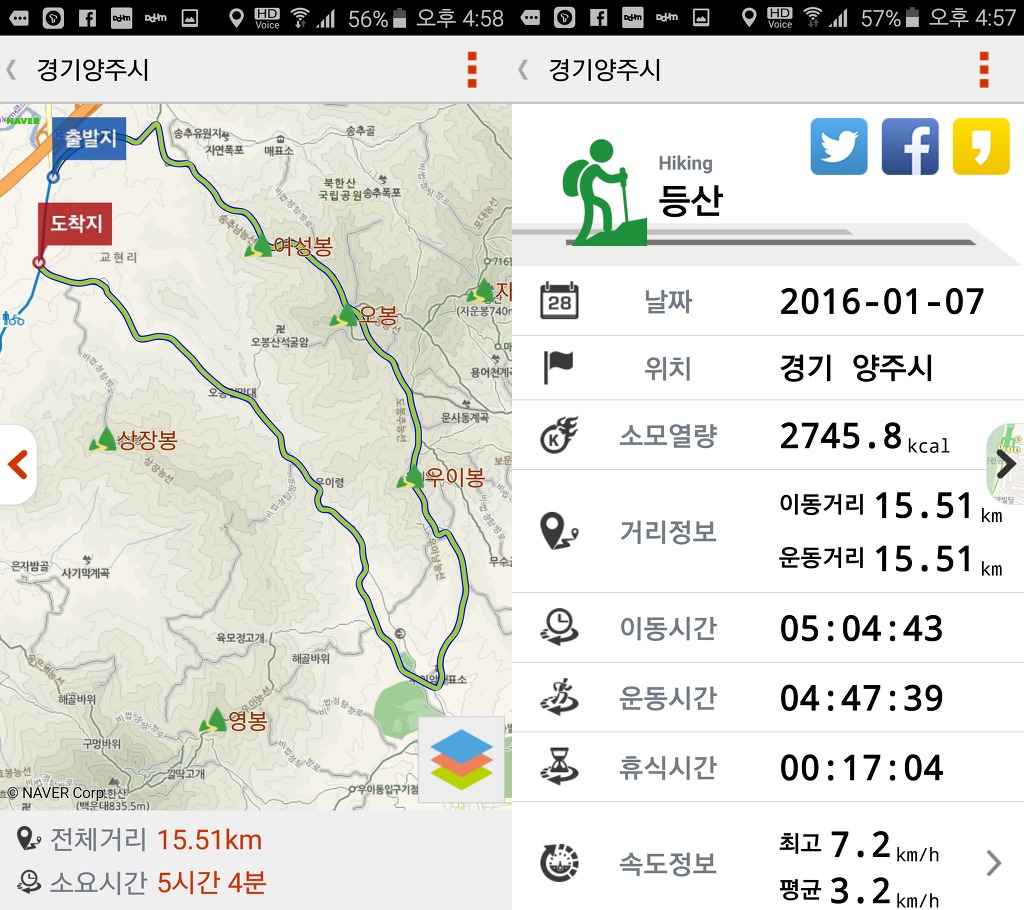The height and width of the screenshot is (910, 1024).
Task: Tap the red left arrow on the map edge
Action: [x=17, y=464]
